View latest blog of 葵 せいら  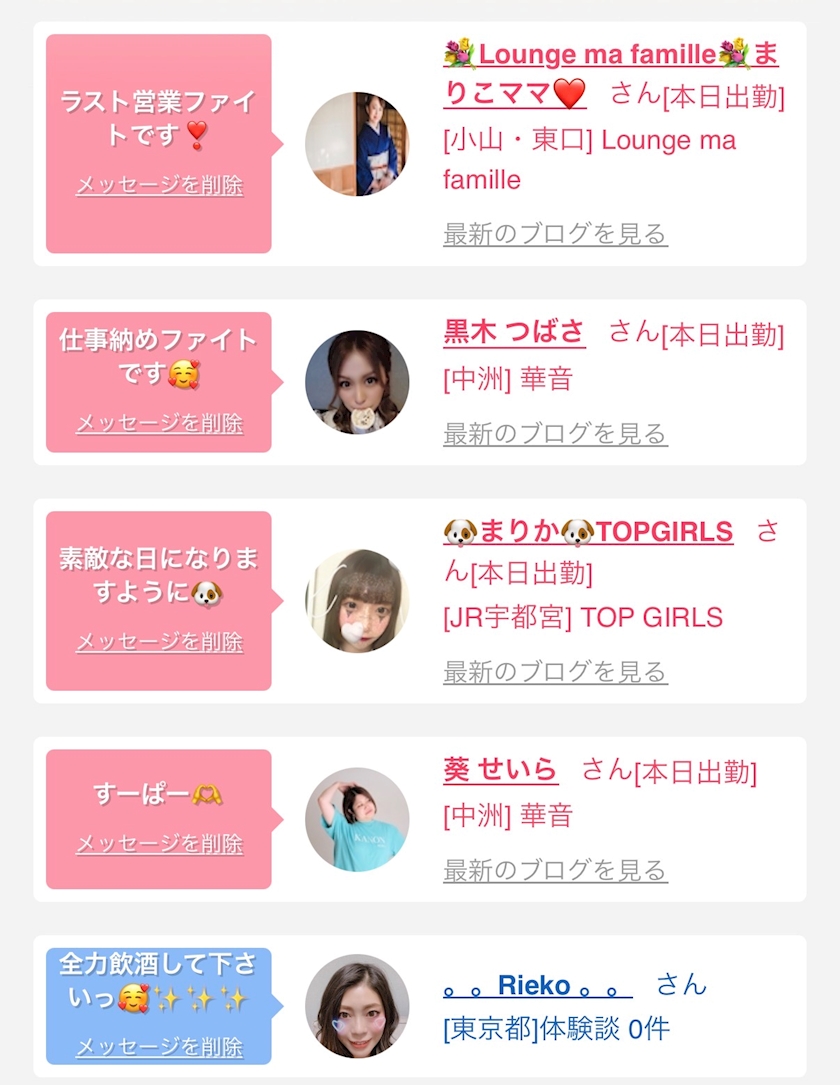pos(555,871)
